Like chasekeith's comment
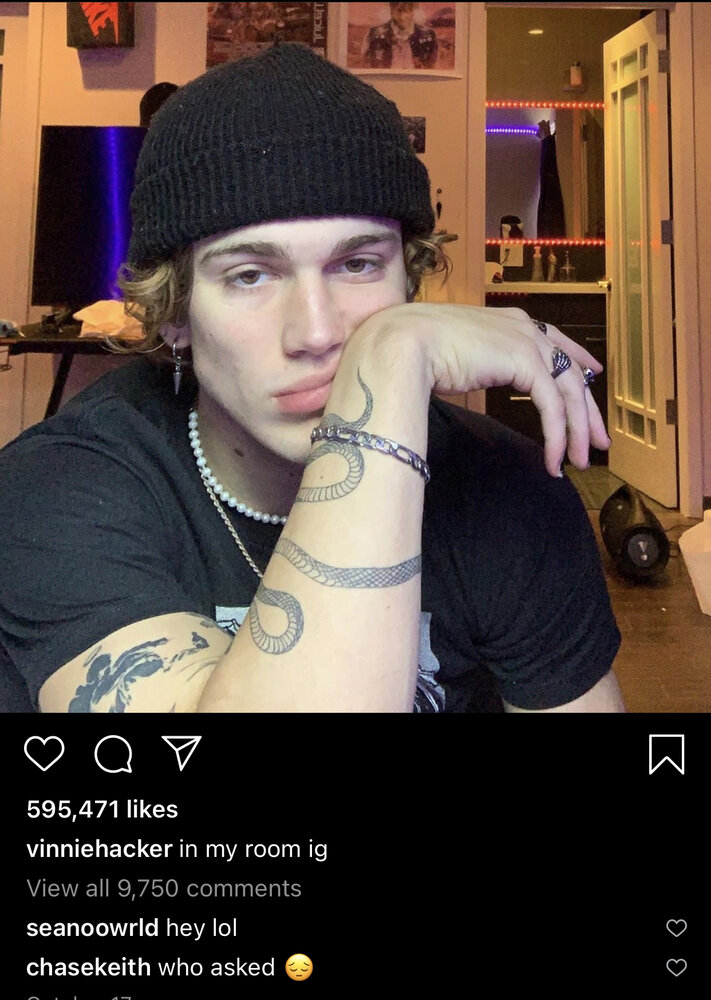This screenshot has width=711, height=1000. click(x=676, y=967)
